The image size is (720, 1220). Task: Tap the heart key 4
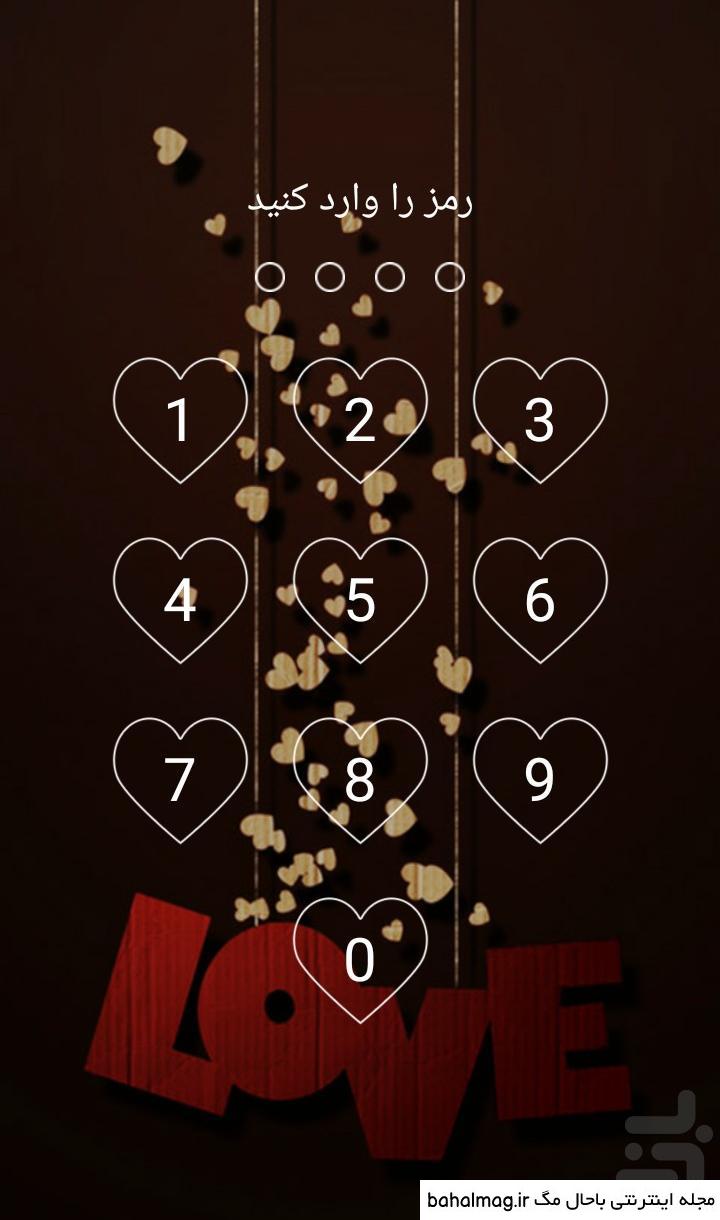(x=180, y=600)
